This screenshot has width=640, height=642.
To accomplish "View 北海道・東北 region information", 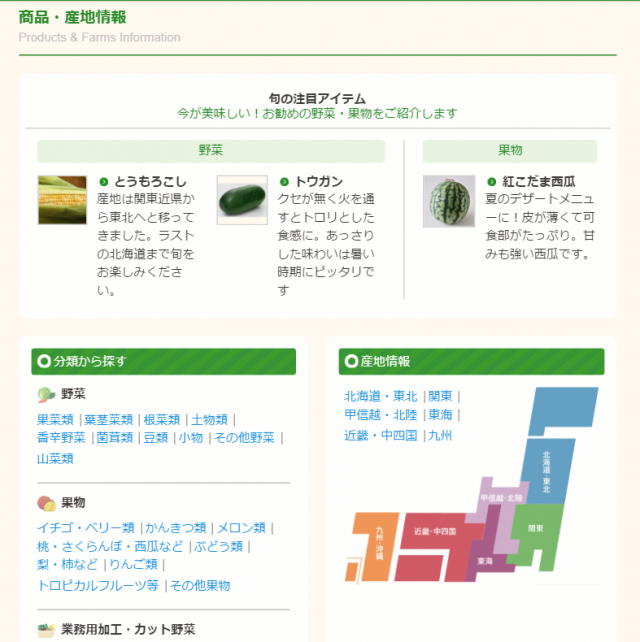I will [380, 397].
